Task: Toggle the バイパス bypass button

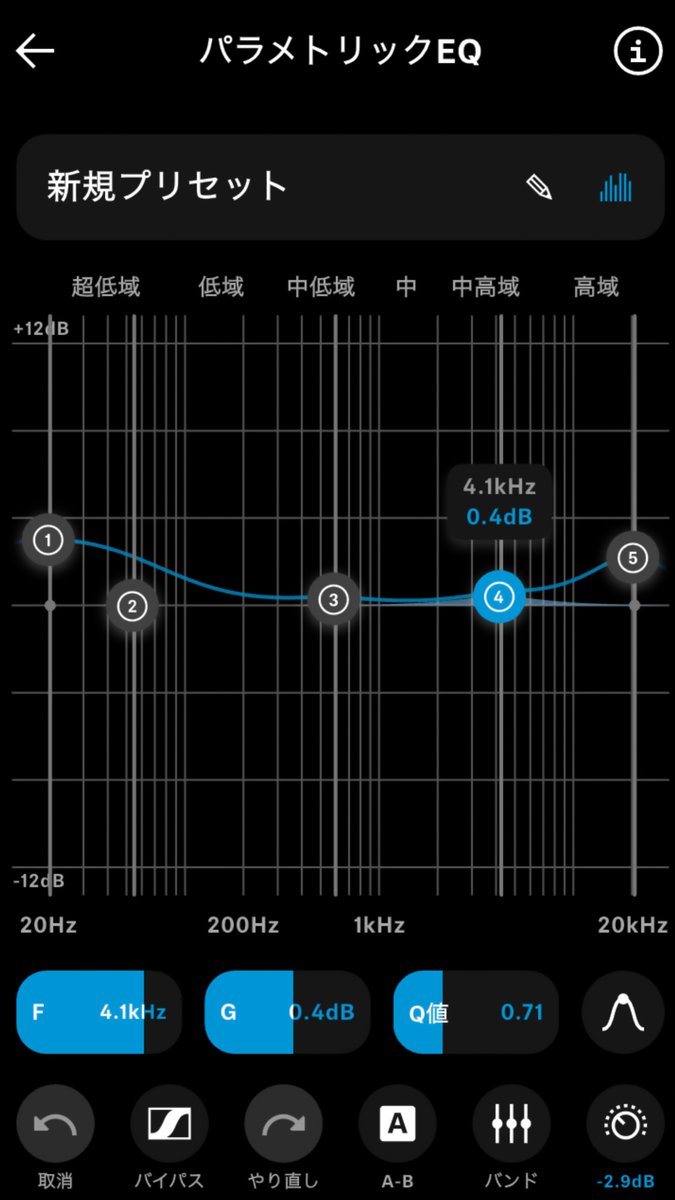Action: tap(169, 1124)
